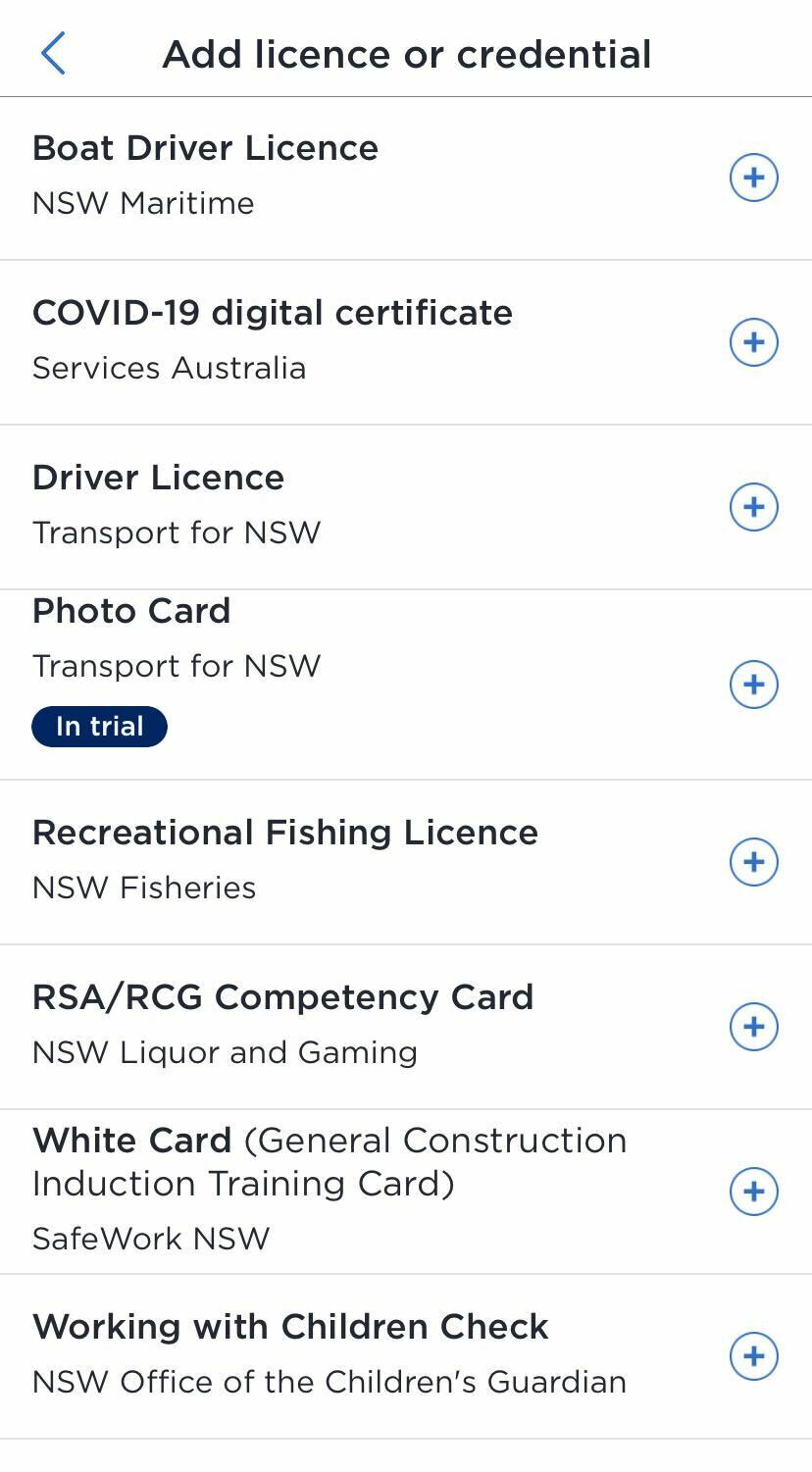Add the Driver Licence with its plus icon
The width and height of the screenshot is (812, 1472).
[753, 508]
